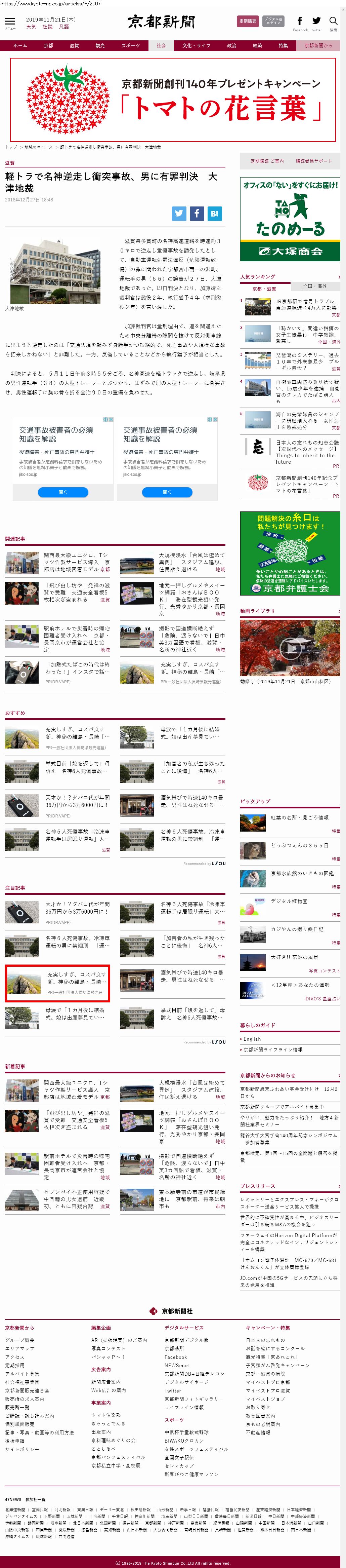Open Kyoto Shimbun's Facebook page from header

[x=300, y=22]
